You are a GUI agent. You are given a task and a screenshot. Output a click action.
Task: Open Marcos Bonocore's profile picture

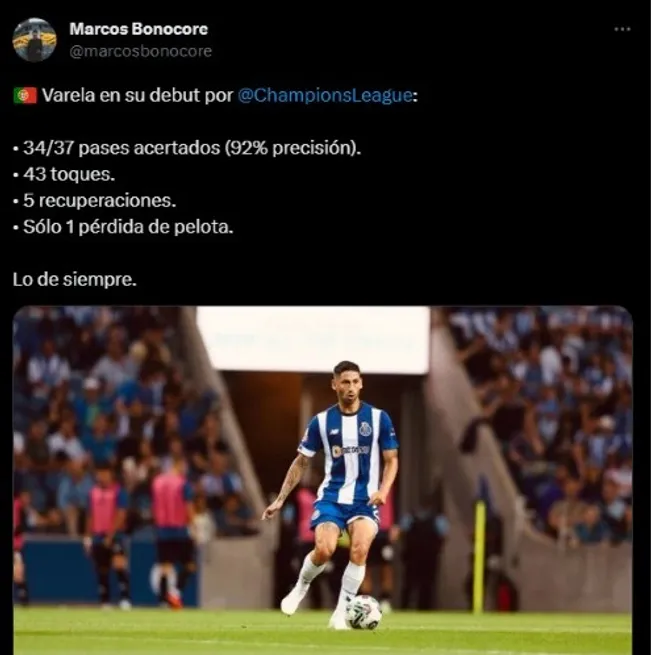[x=34, y=40]
